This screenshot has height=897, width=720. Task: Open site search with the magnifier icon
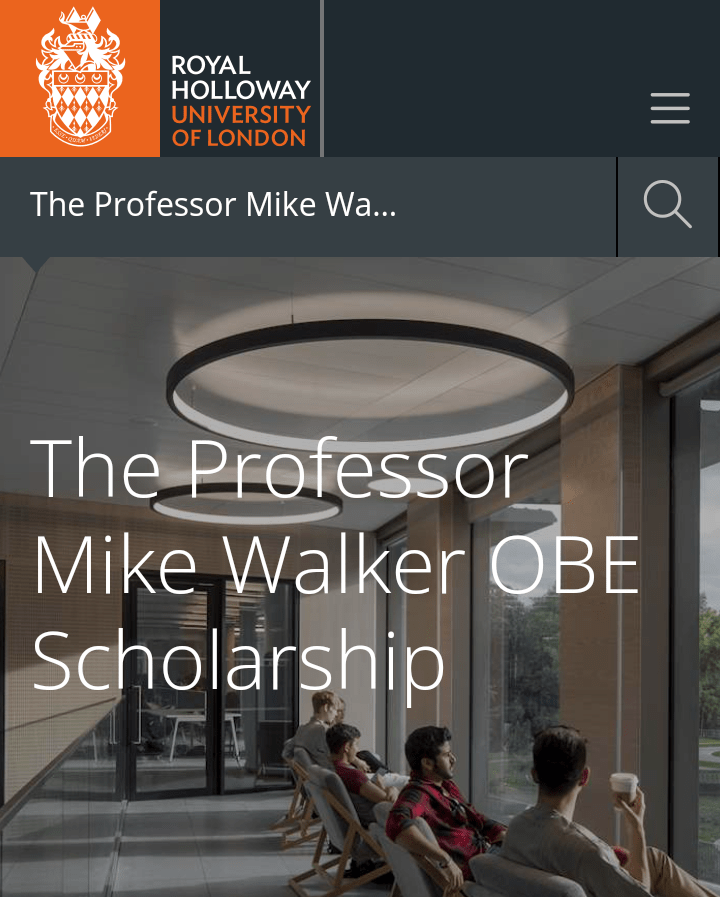(667, 206)
